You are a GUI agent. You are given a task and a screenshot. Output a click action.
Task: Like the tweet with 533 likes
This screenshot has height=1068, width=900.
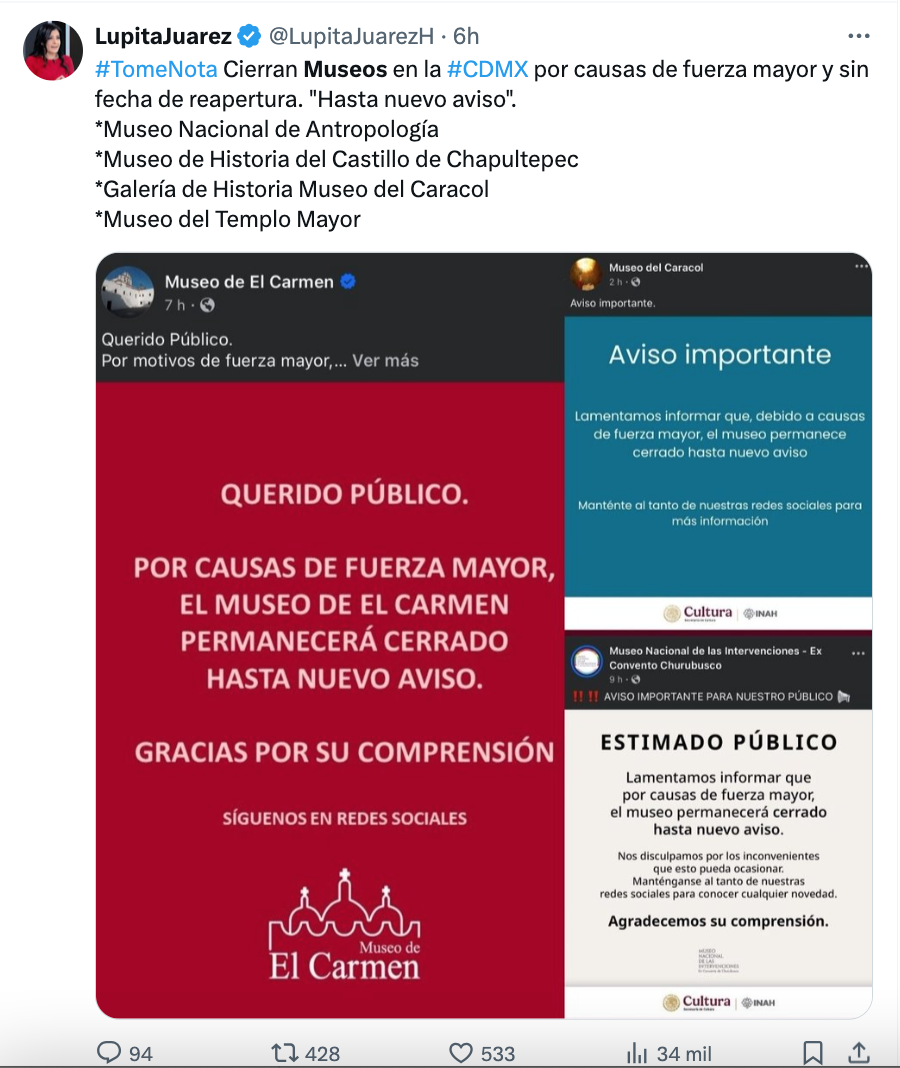point(460,1052)
